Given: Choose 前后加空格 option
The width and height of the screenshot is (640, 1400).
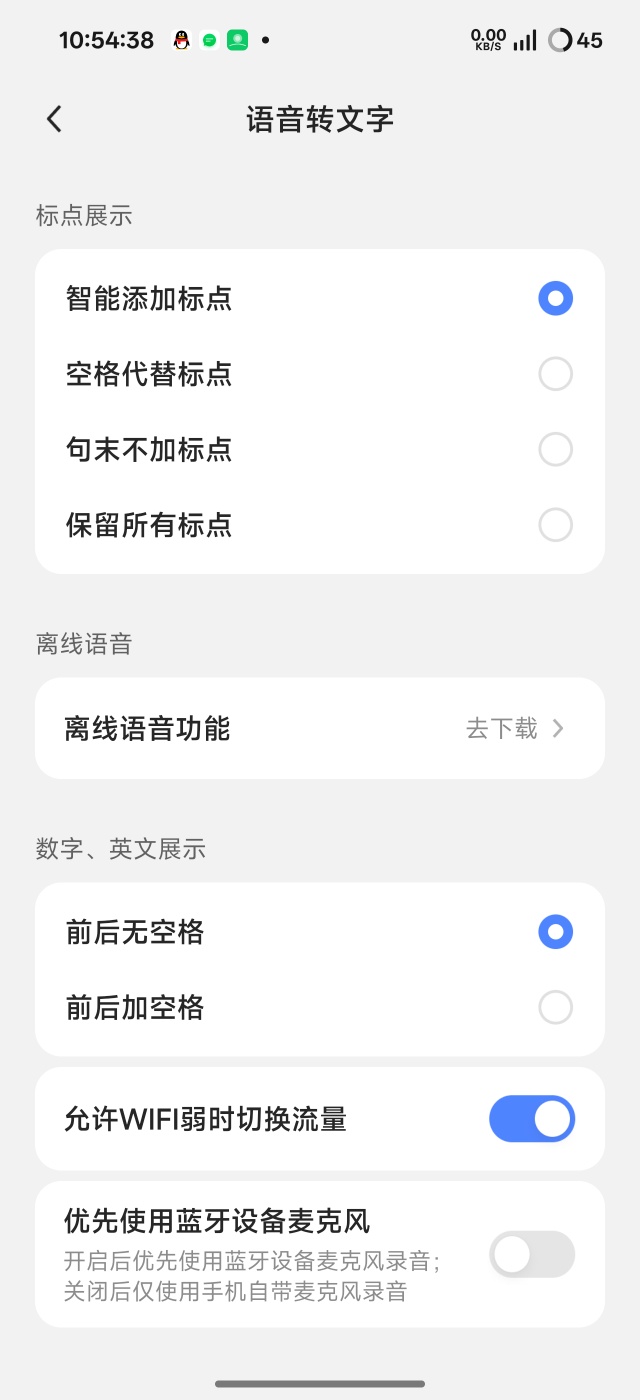Looking at the screenshot, I should (x=555, y=1007).
